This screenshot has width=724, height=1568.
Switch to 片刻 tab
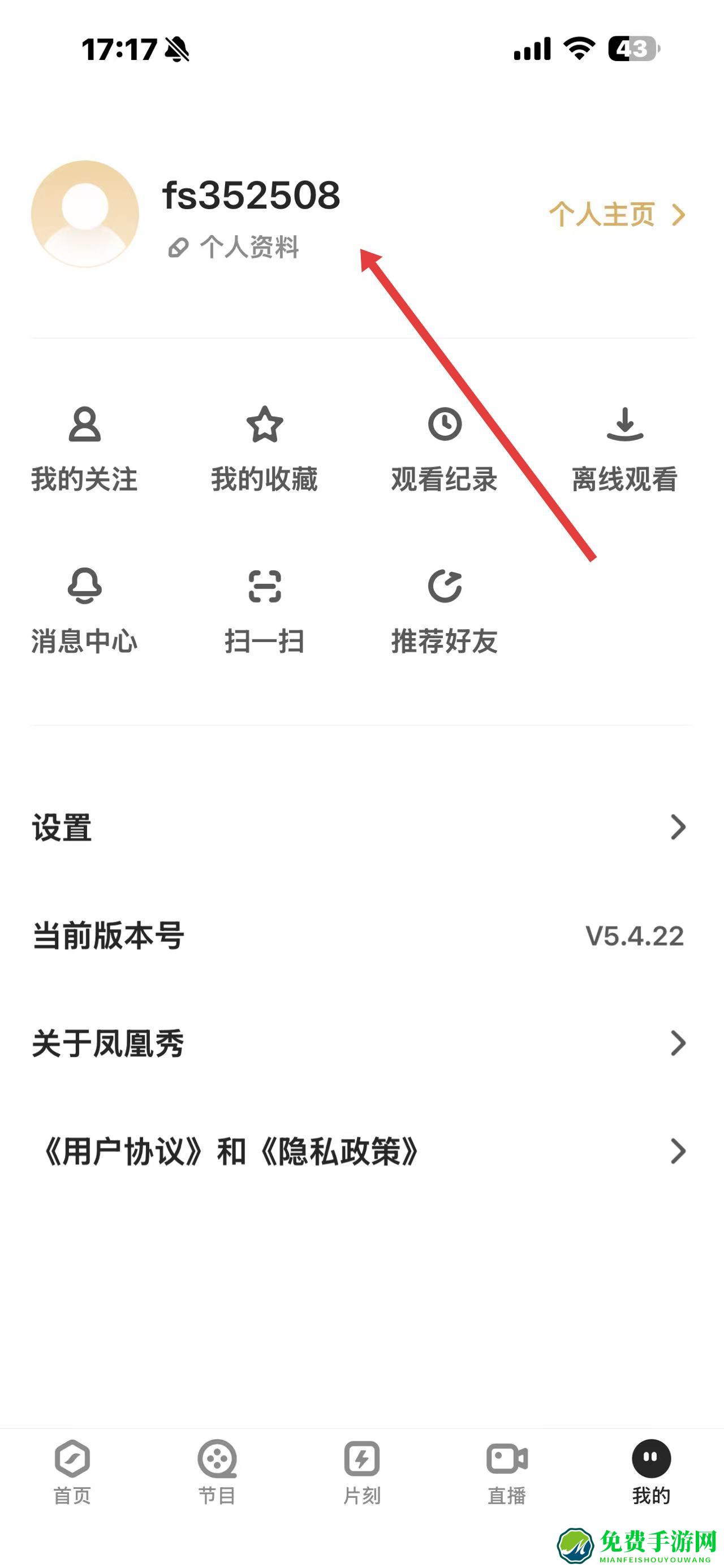pyautogui.click(x=363, y=1470)
